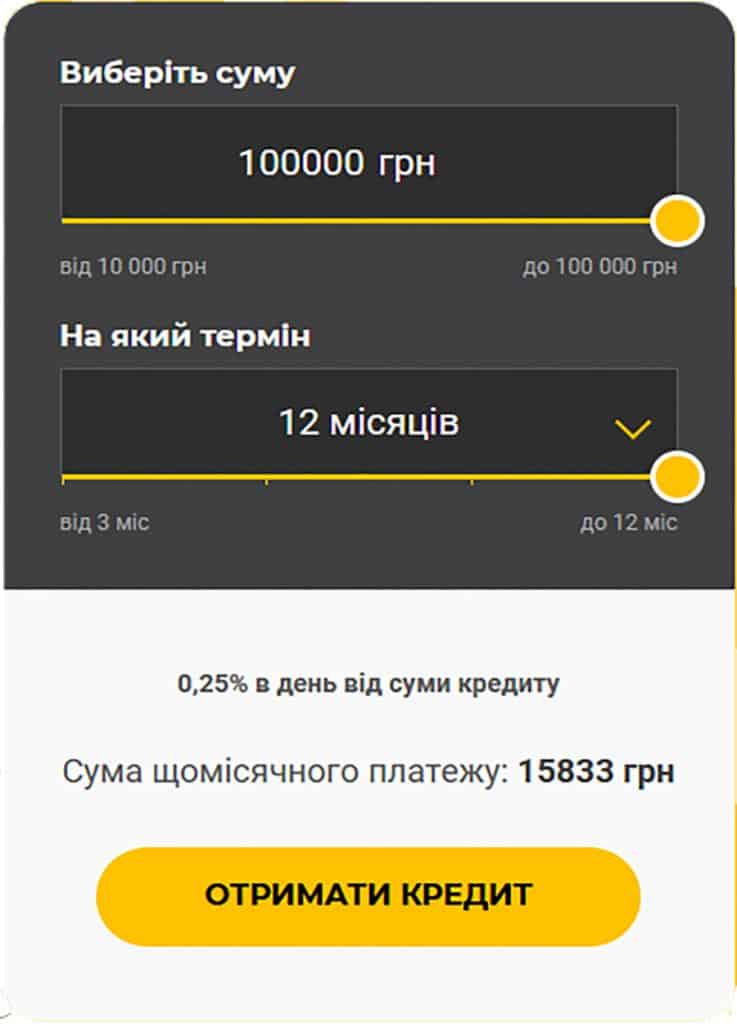Tap the loan term slider handle
The image size is (737, 1024).
tap(677, 477)
